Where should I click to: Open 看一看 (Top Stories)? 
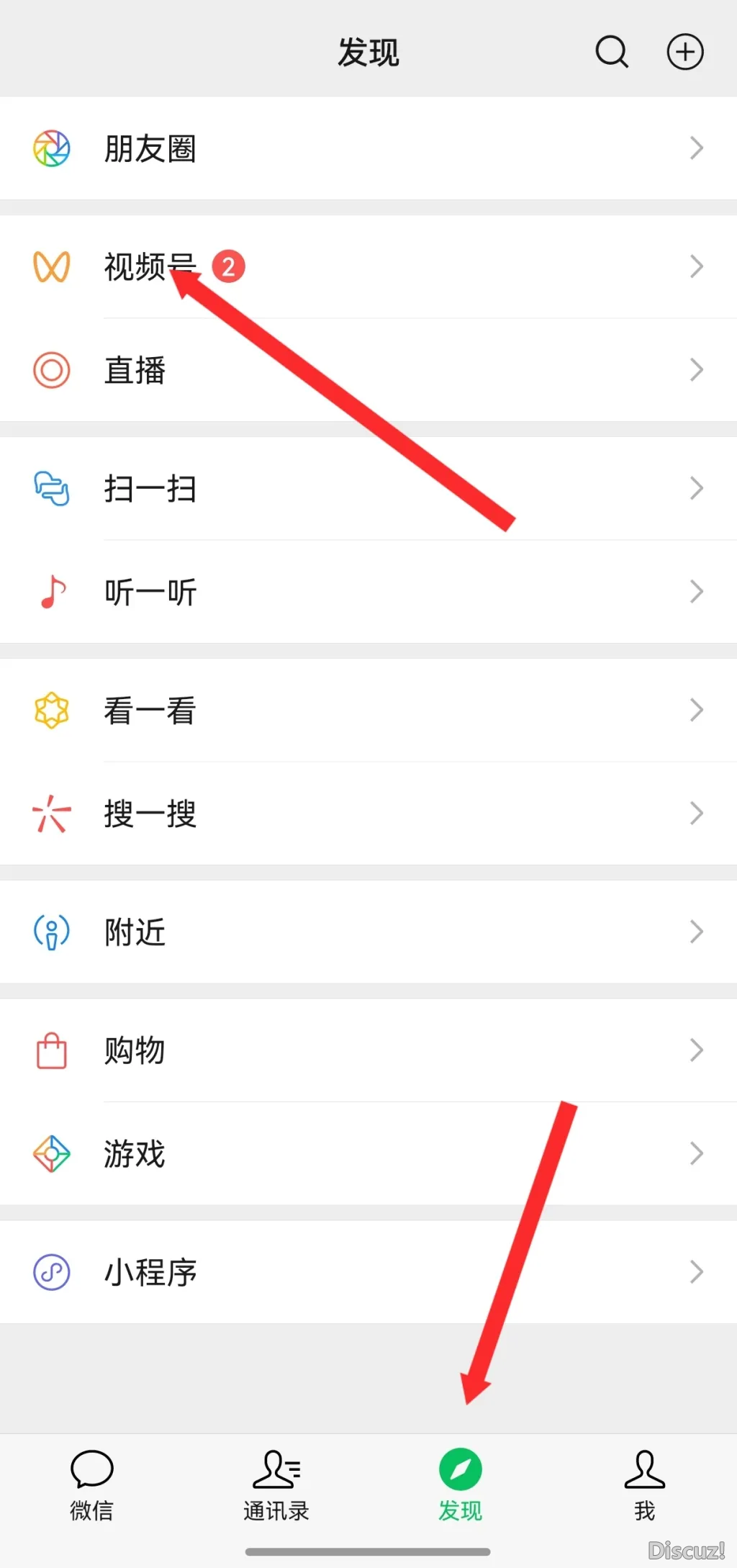pos(367,710)
